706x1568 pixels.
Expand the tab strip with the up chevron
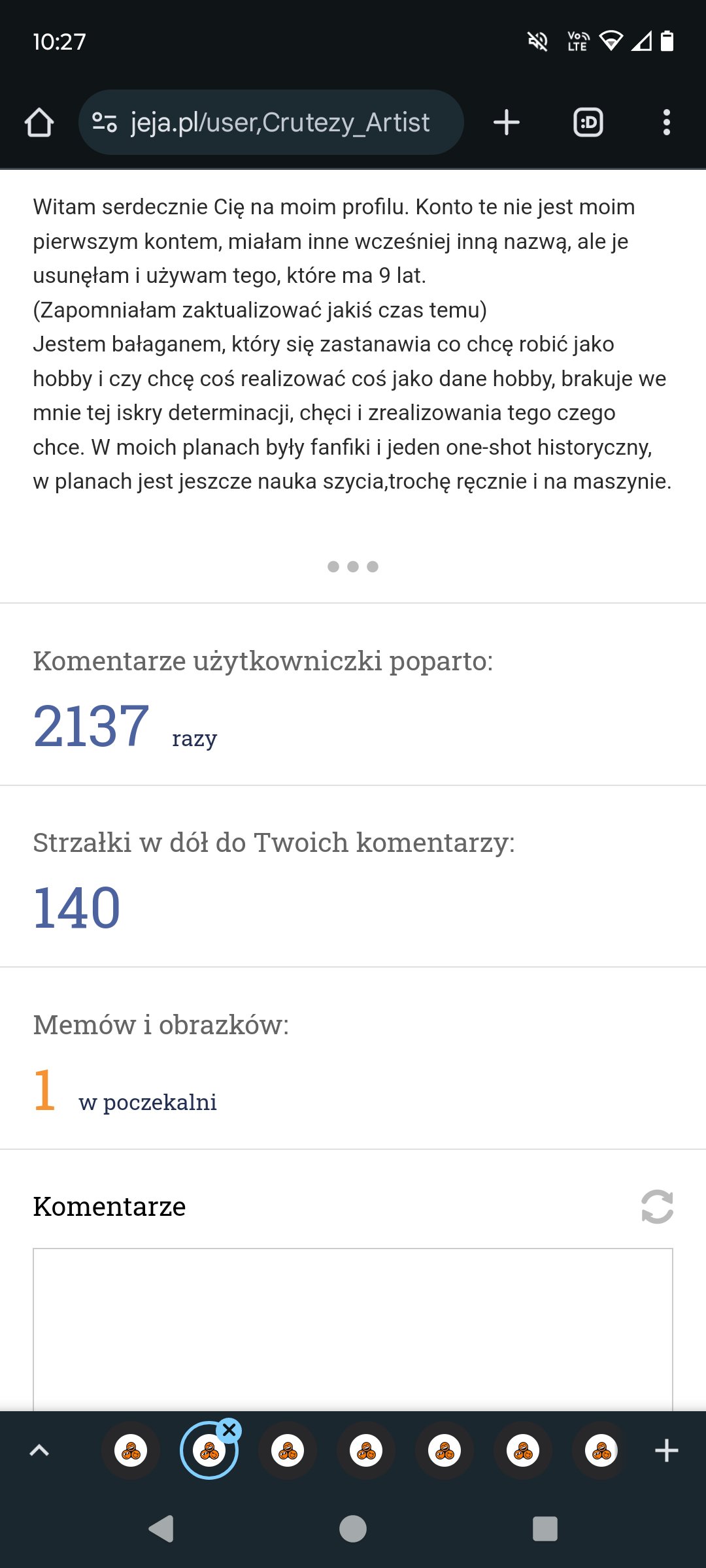click(39, 1450)
